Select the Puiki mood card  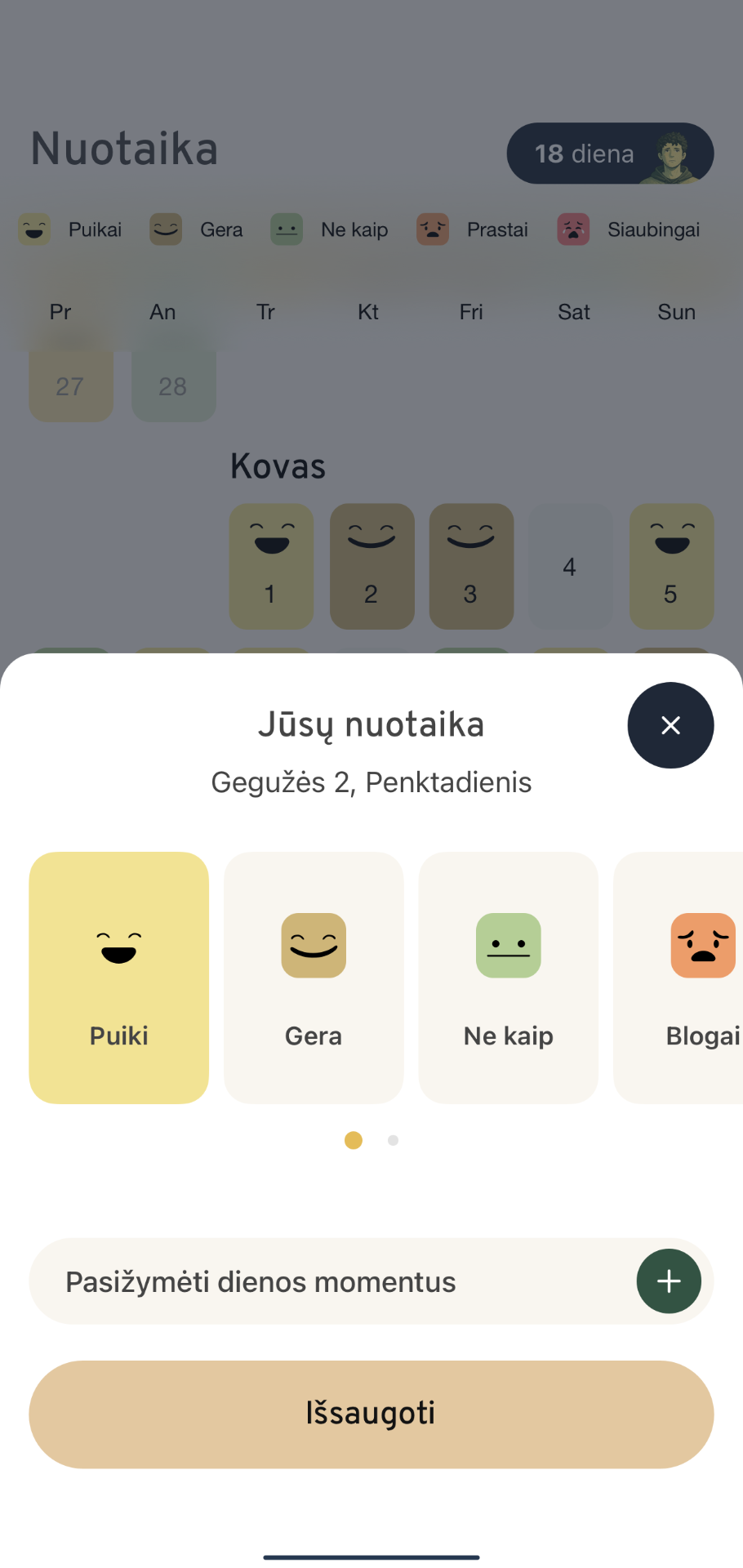(119, 978)
